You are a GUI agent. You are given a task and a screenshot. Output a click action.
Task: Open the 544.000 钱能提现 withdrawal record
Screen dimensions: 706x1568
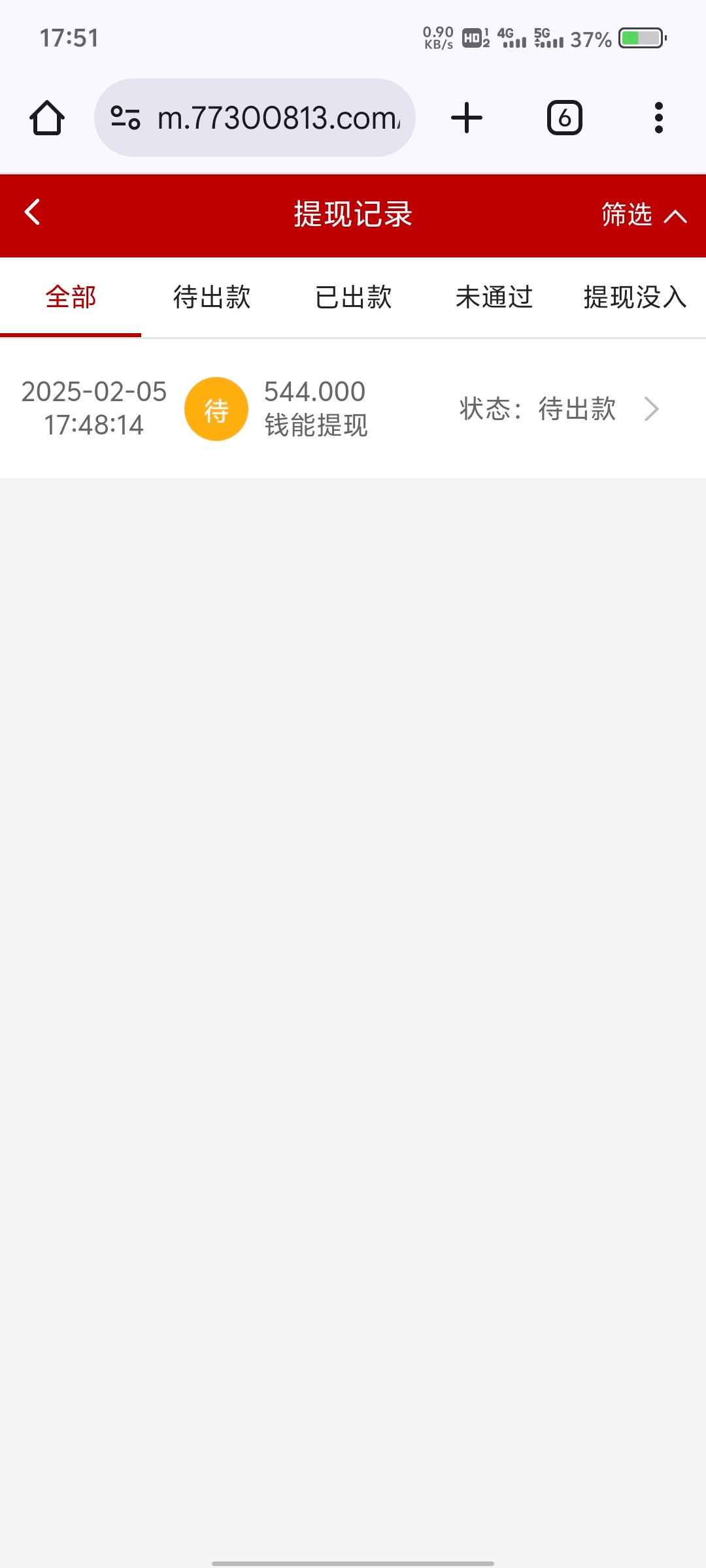click(x=353, y=409)
